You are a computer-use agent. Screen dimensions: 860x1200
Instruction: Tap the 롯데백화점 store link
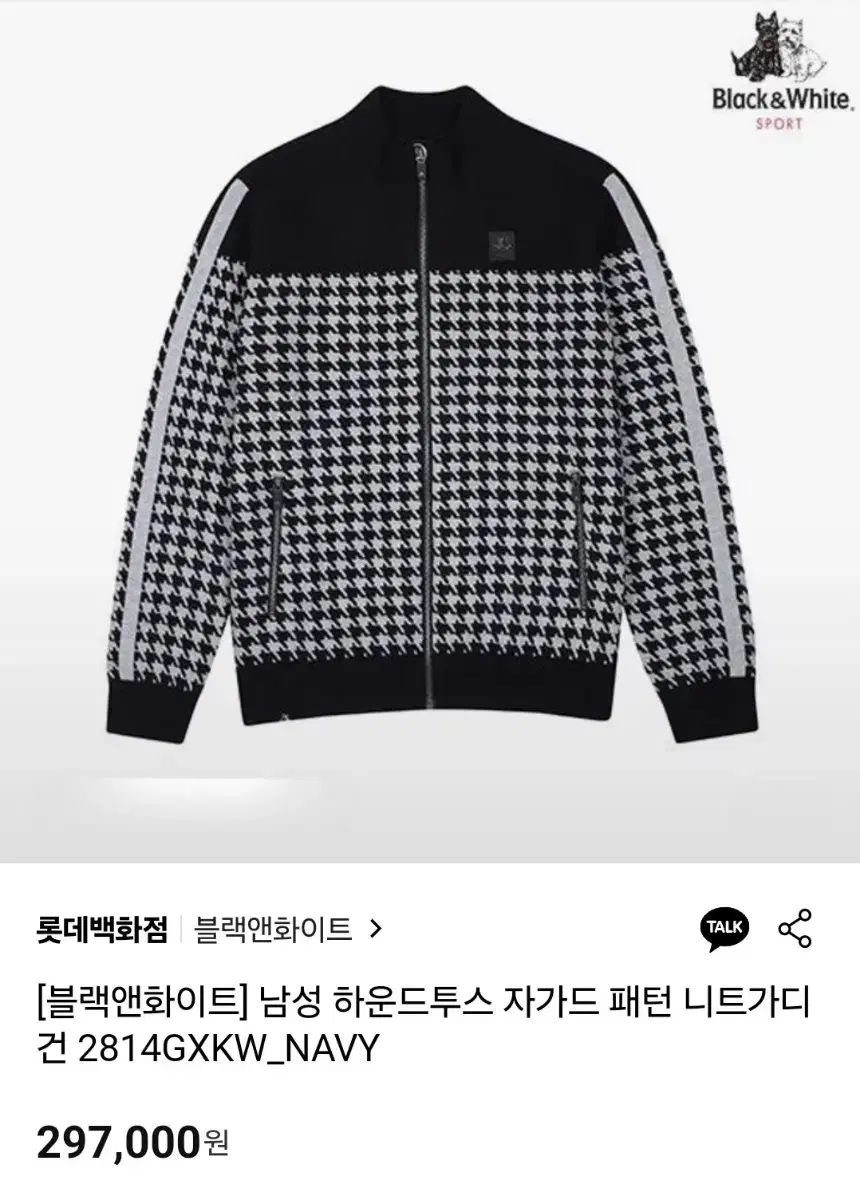(x=101, y=929)
